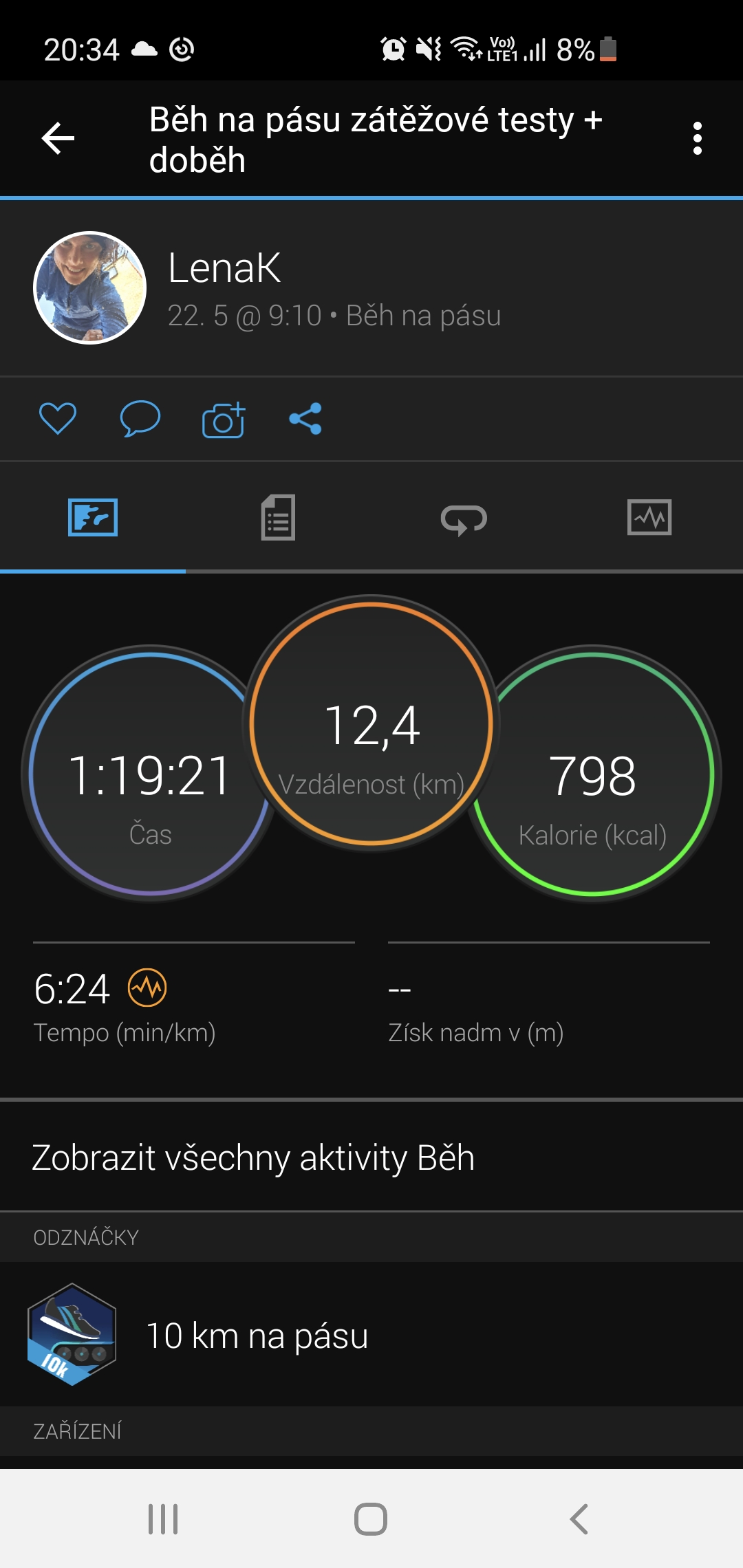Open Zobrazit všechny aktivity Běh
743x1568 pixels.
pos(371,1157)
